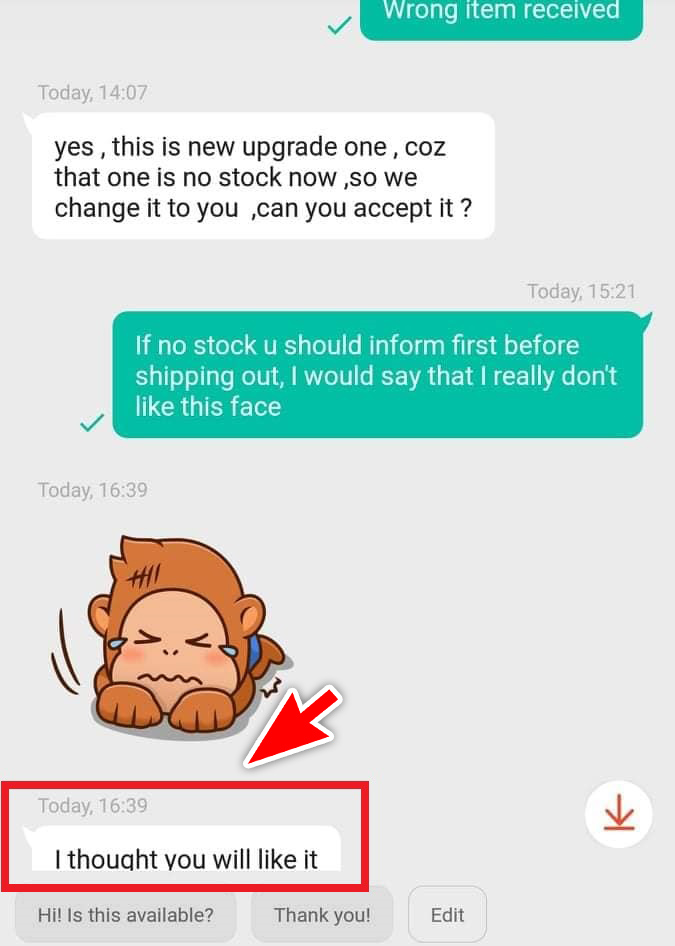Viewport: 675px width, 946px height.
Task: Send quick reply 'Hi! Is this available?'
Action: click(126, 914)
